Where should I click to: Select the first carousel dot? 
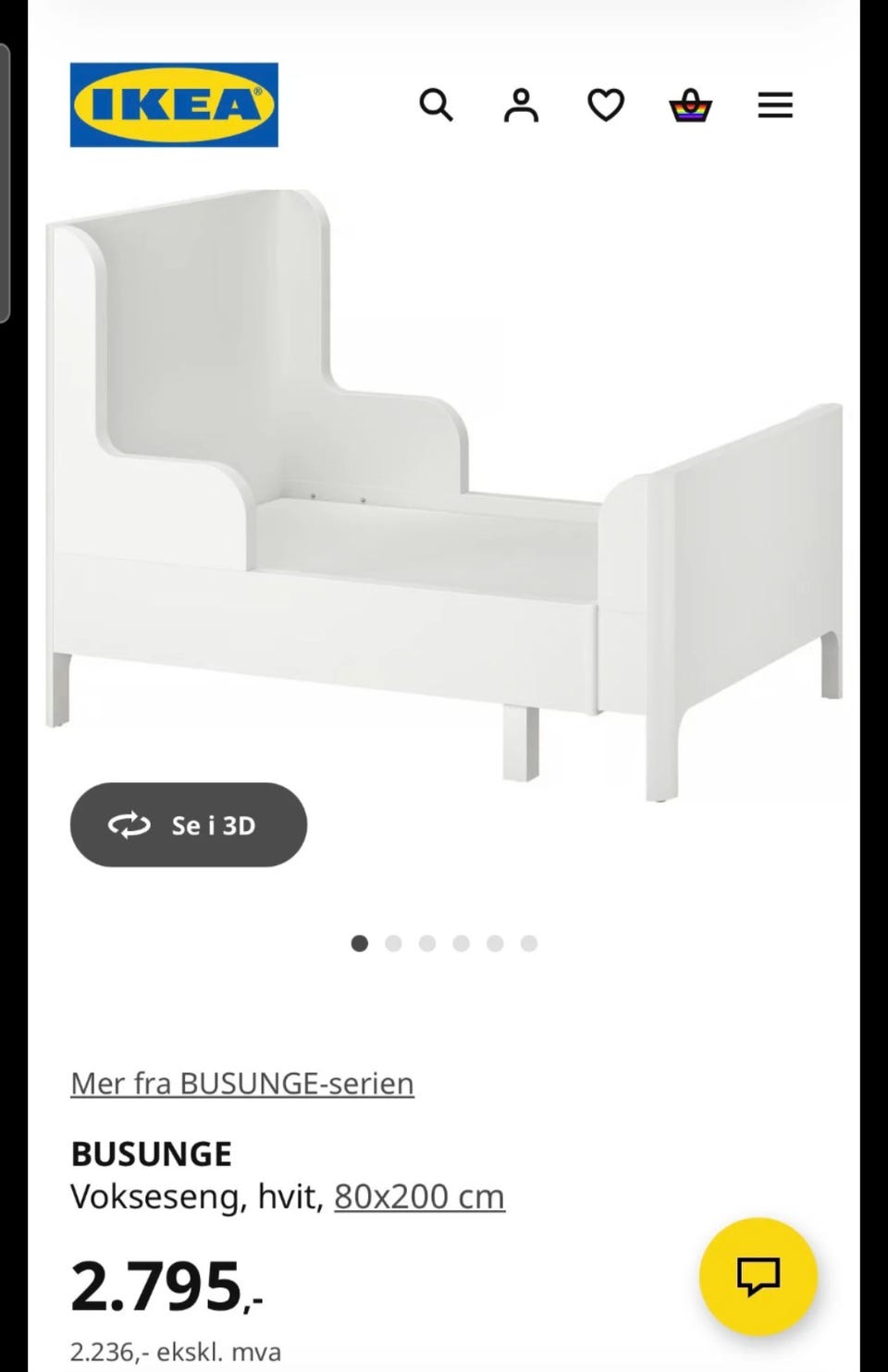pyautogui.click(x=360, y=944)
